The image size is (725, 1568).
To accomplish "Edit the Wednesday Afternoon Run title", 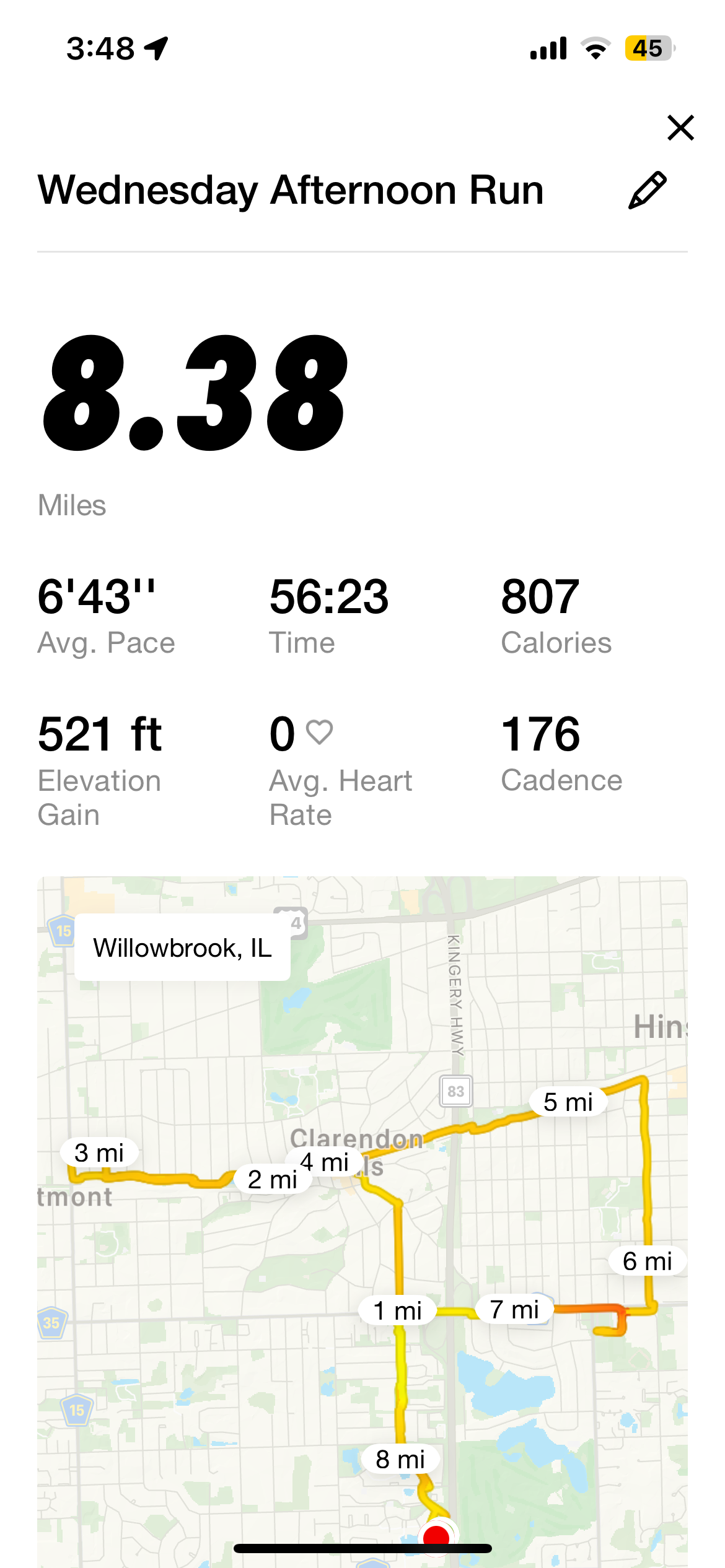I will [x=647, y=190].
